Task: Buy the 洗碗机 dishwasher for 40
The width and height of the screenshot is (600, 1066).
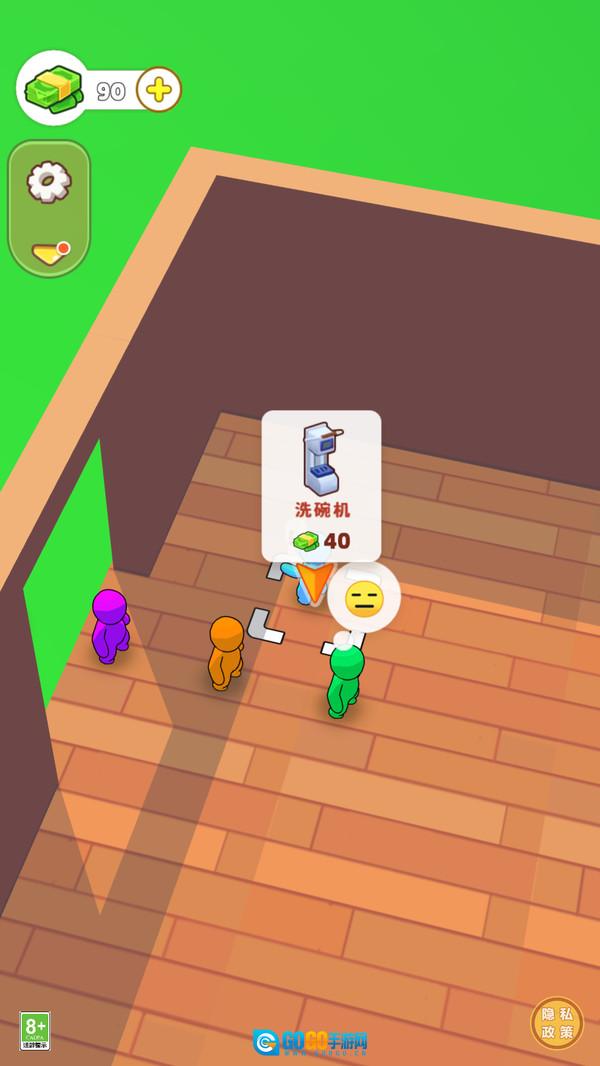Action: (x=321, y=485)
